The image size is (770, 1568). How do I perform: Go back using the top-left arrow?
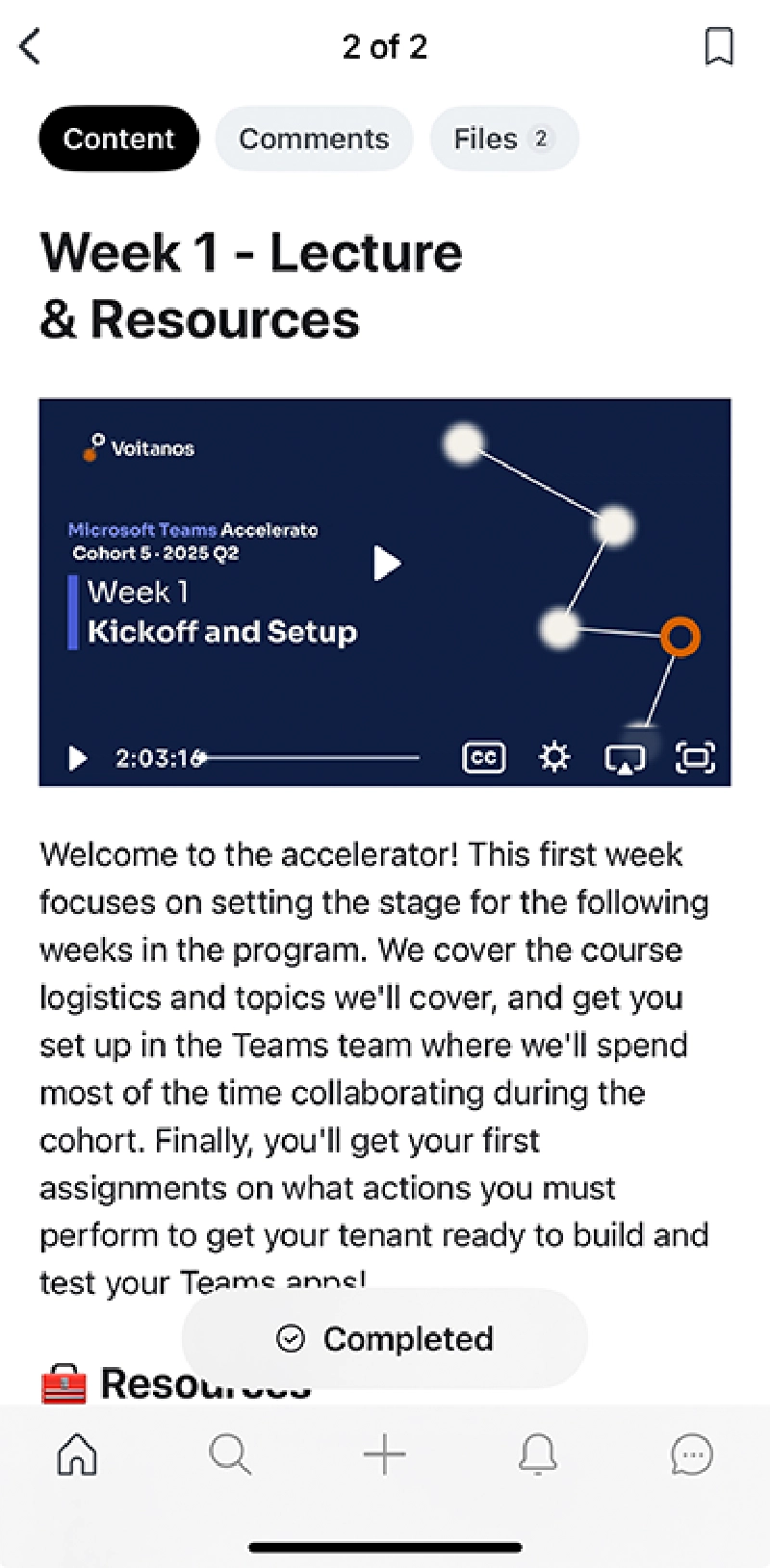coord(31,46)
